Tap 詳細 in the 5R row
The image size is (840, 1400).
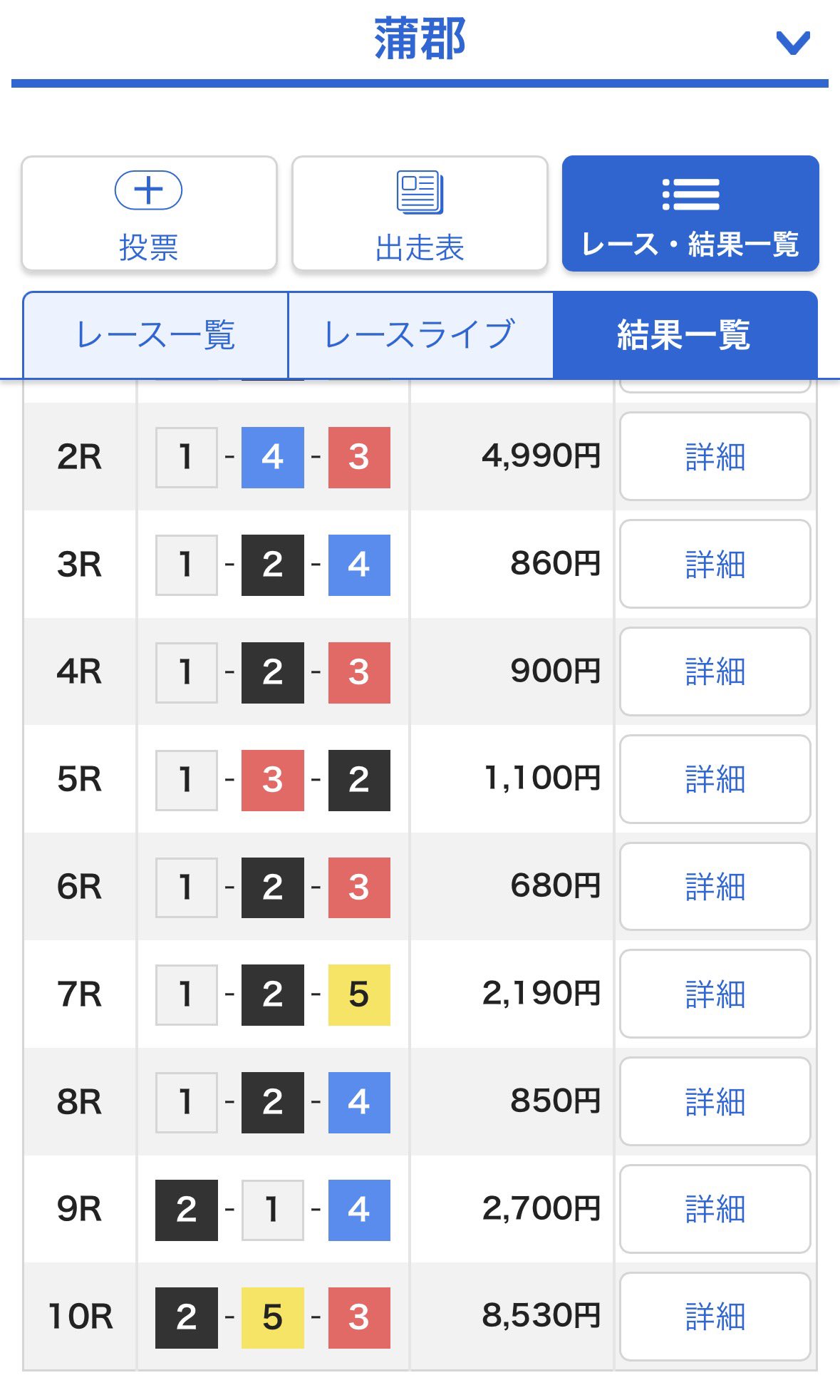pyautogui.click(x=715, y=779)
